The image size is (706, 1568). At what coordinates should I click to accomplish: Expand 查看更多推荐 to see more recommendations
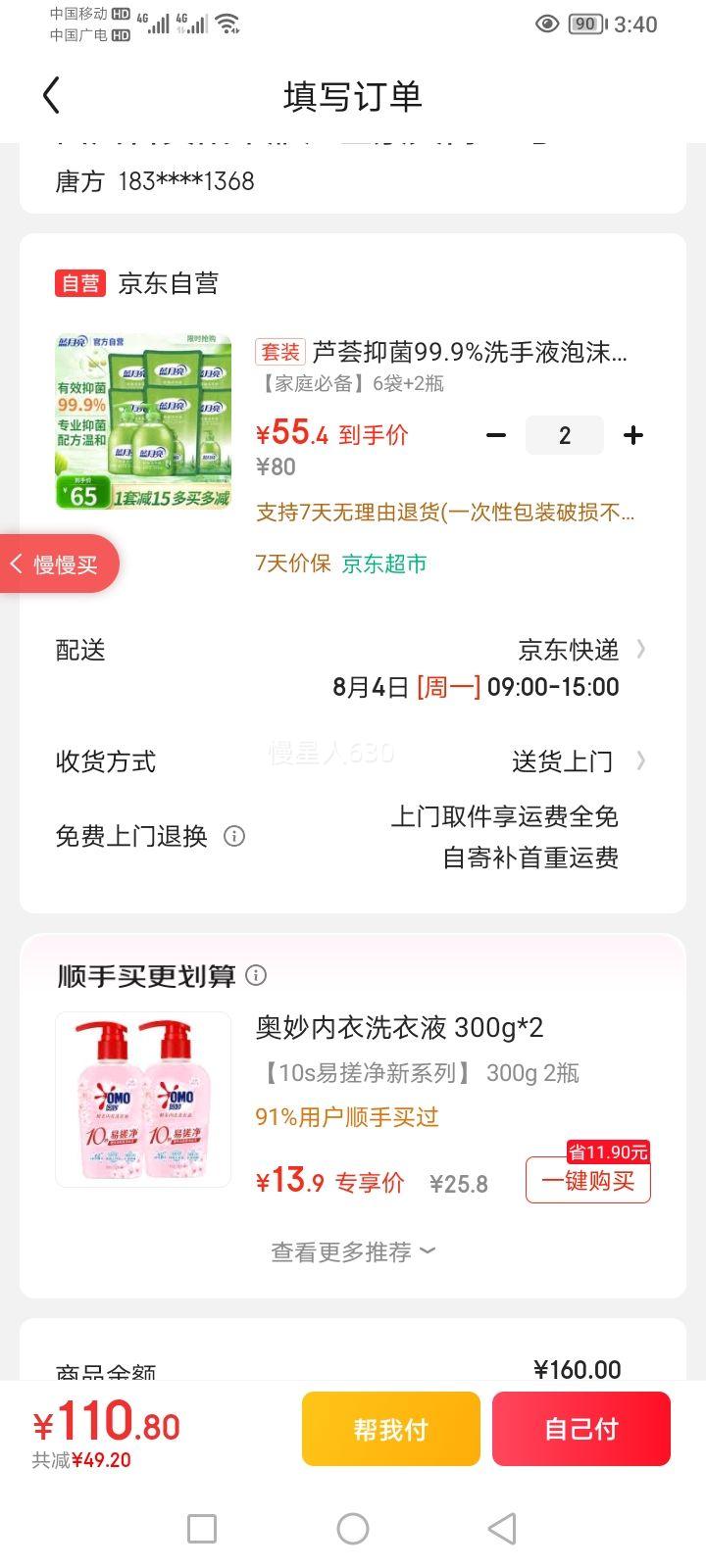pyautogui.click(x=351, y=1251)
